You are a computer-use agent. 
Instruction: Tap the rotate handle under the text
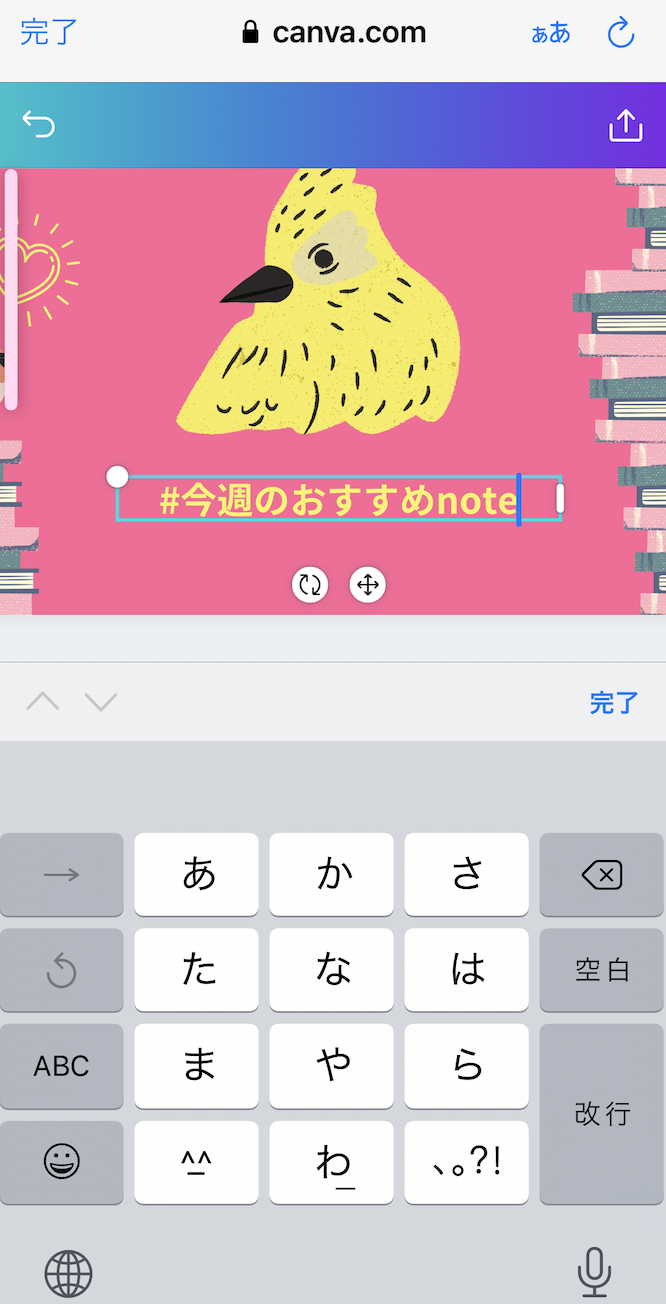pos(310,584)
